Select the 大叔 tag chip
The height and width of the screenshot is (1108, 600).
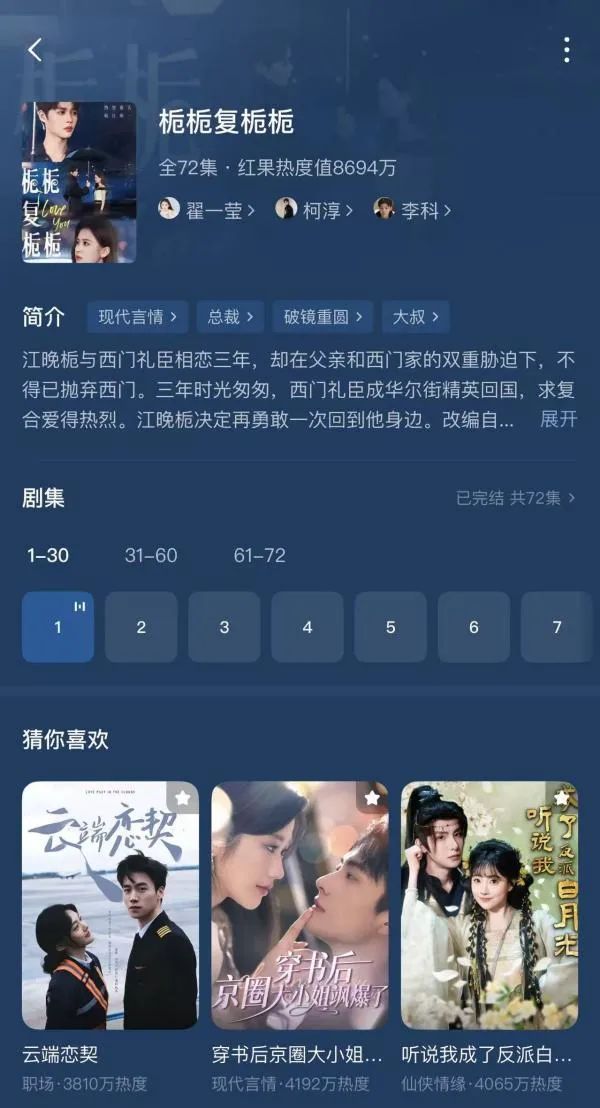pos(415,317)
